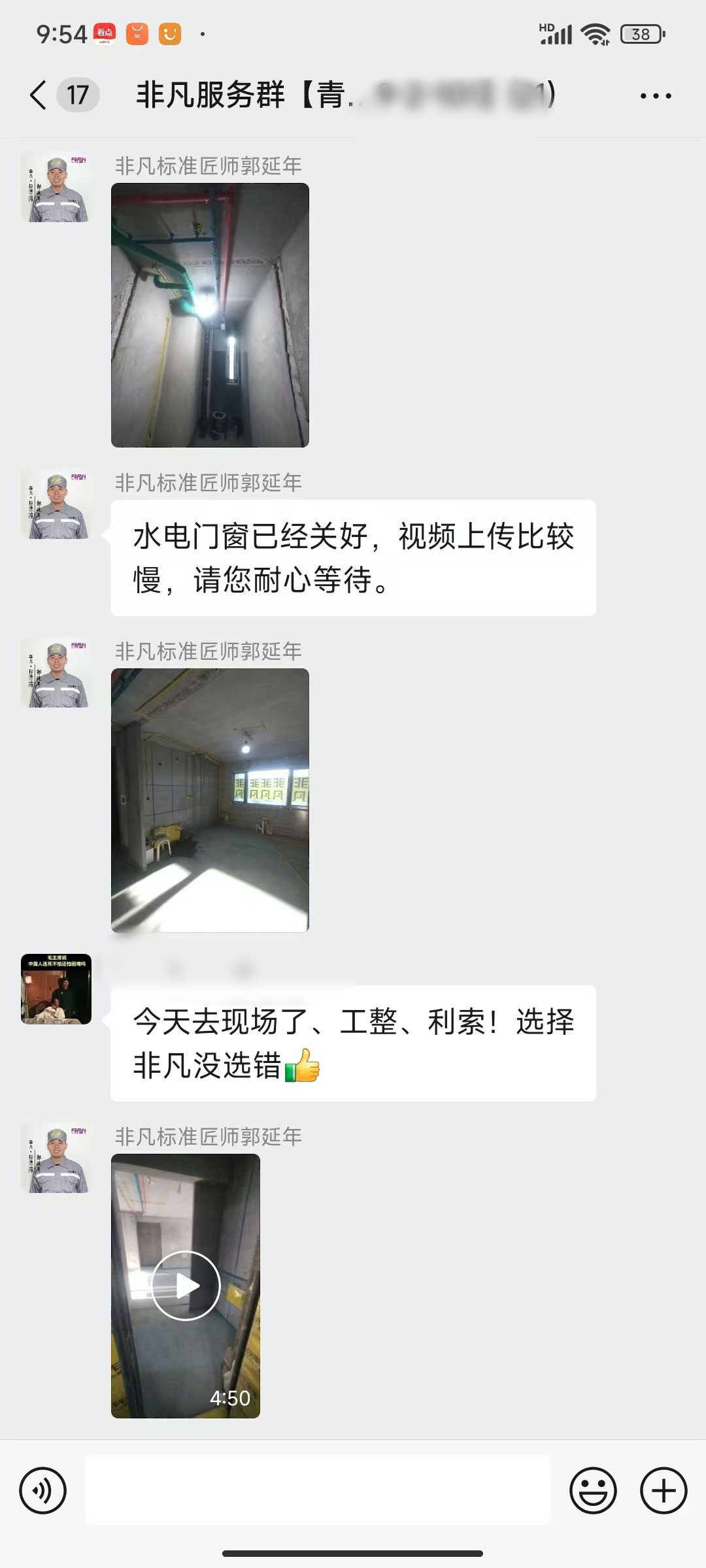Play the 4:50 video message

(x=186, y=1286)
